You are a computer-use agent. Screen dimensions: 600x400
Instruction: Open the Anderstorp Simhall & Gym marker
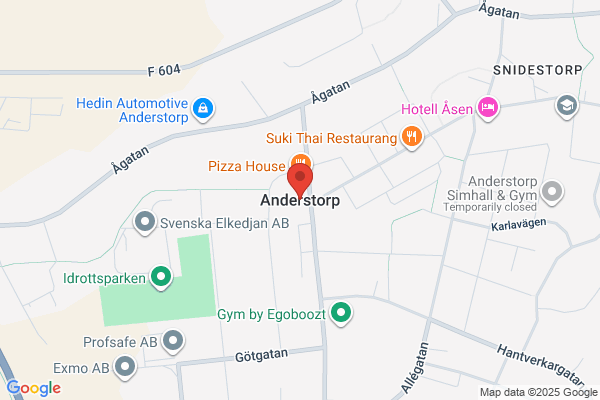pyautogui.click(x=552, y=193)
